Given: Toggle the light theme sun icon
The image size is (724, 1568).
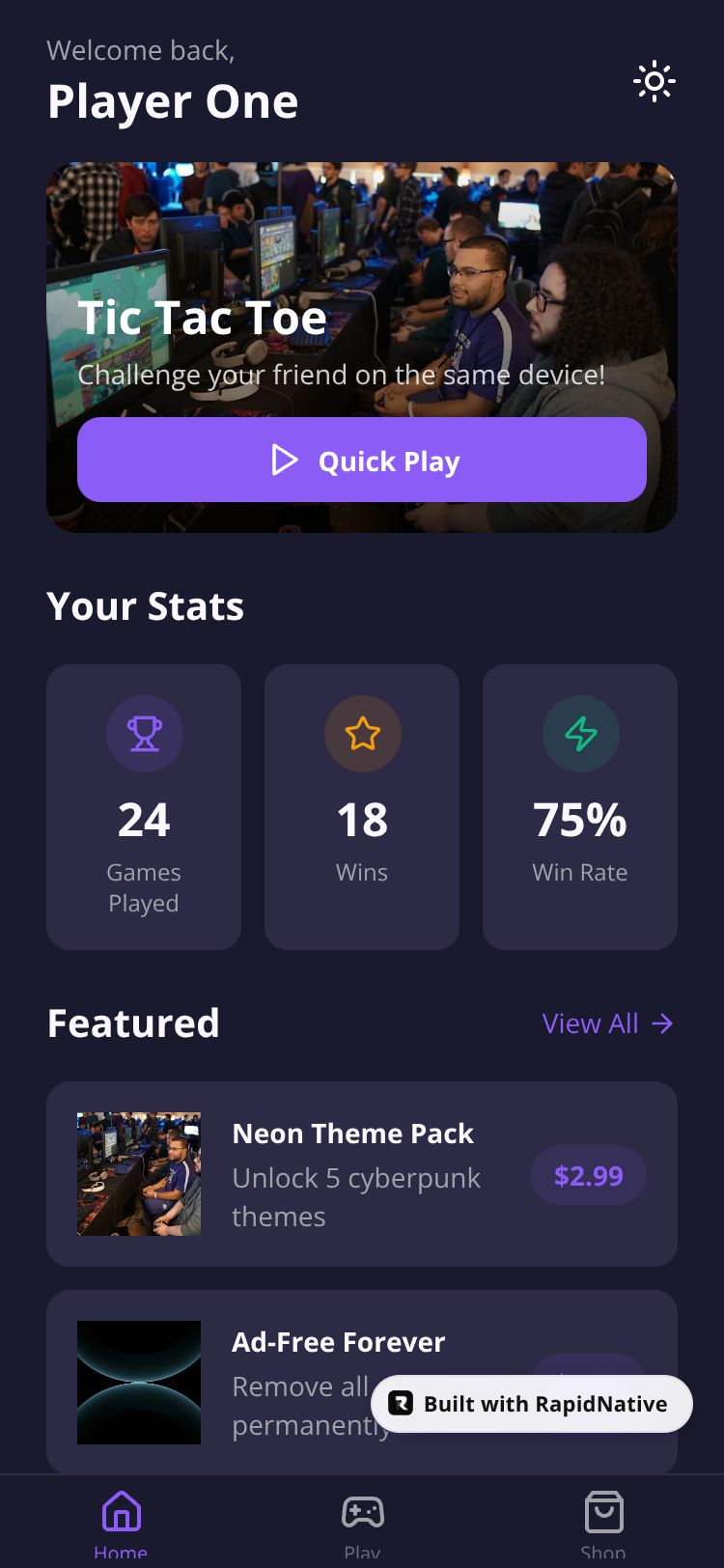Looking at the screenshot, I should pyautogui.click(x=654, y=82).
